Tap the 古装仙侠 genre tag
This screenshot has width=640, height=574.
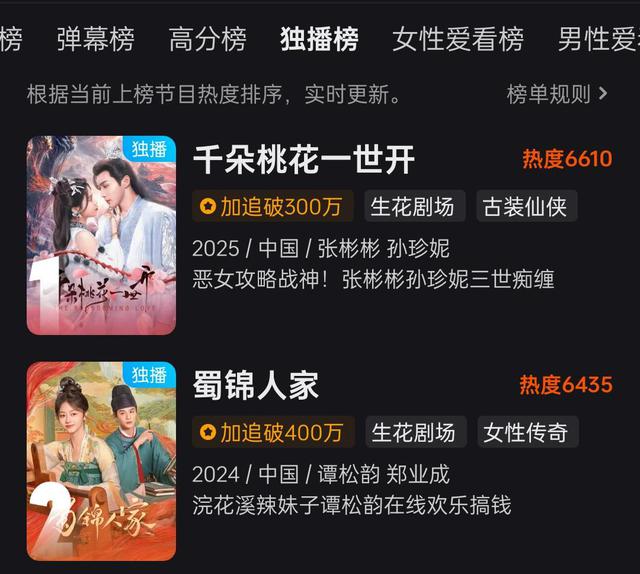pyautogui.click(x=525, y=206)
